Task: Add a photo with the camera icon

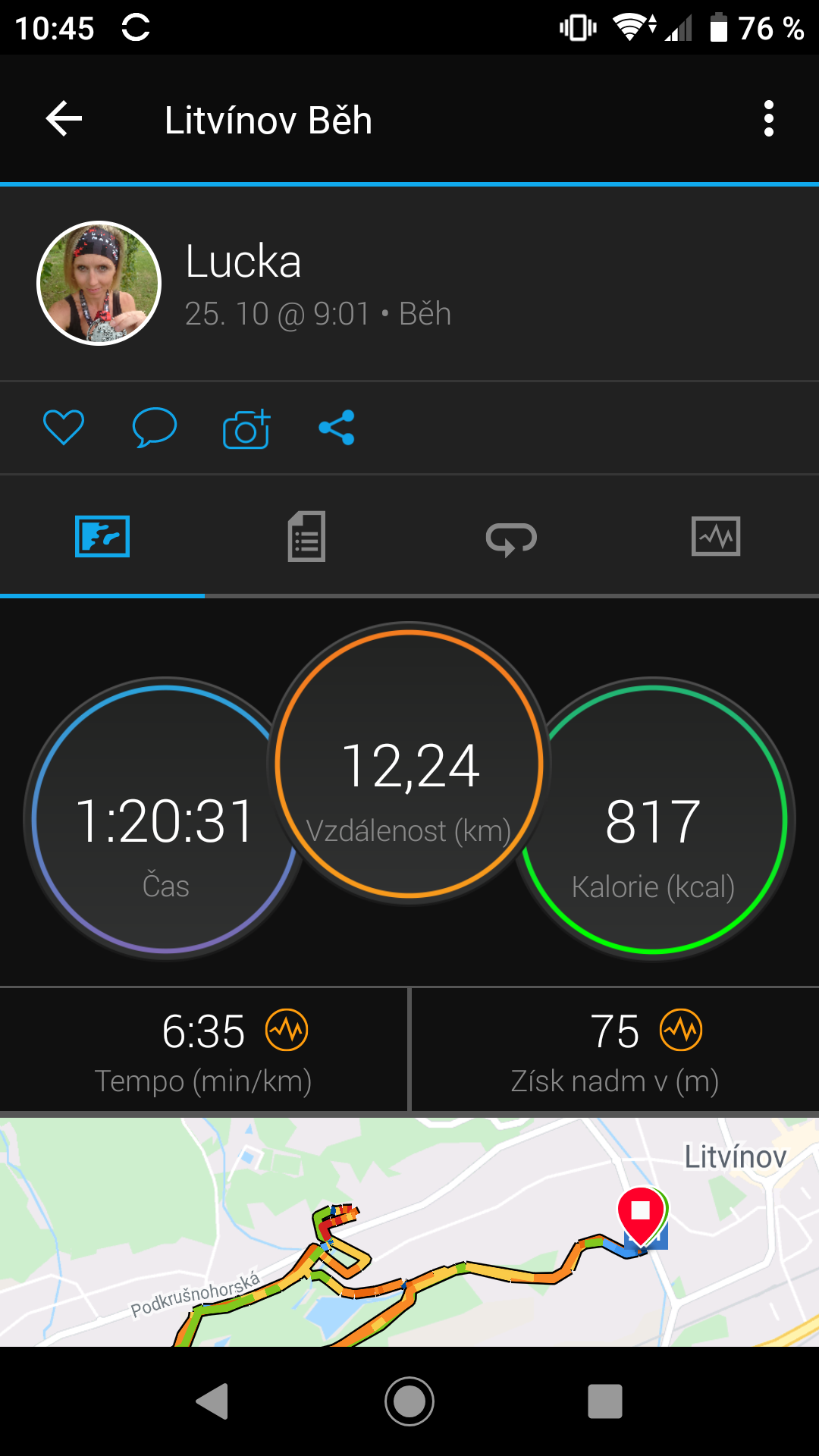Action: 246,429
